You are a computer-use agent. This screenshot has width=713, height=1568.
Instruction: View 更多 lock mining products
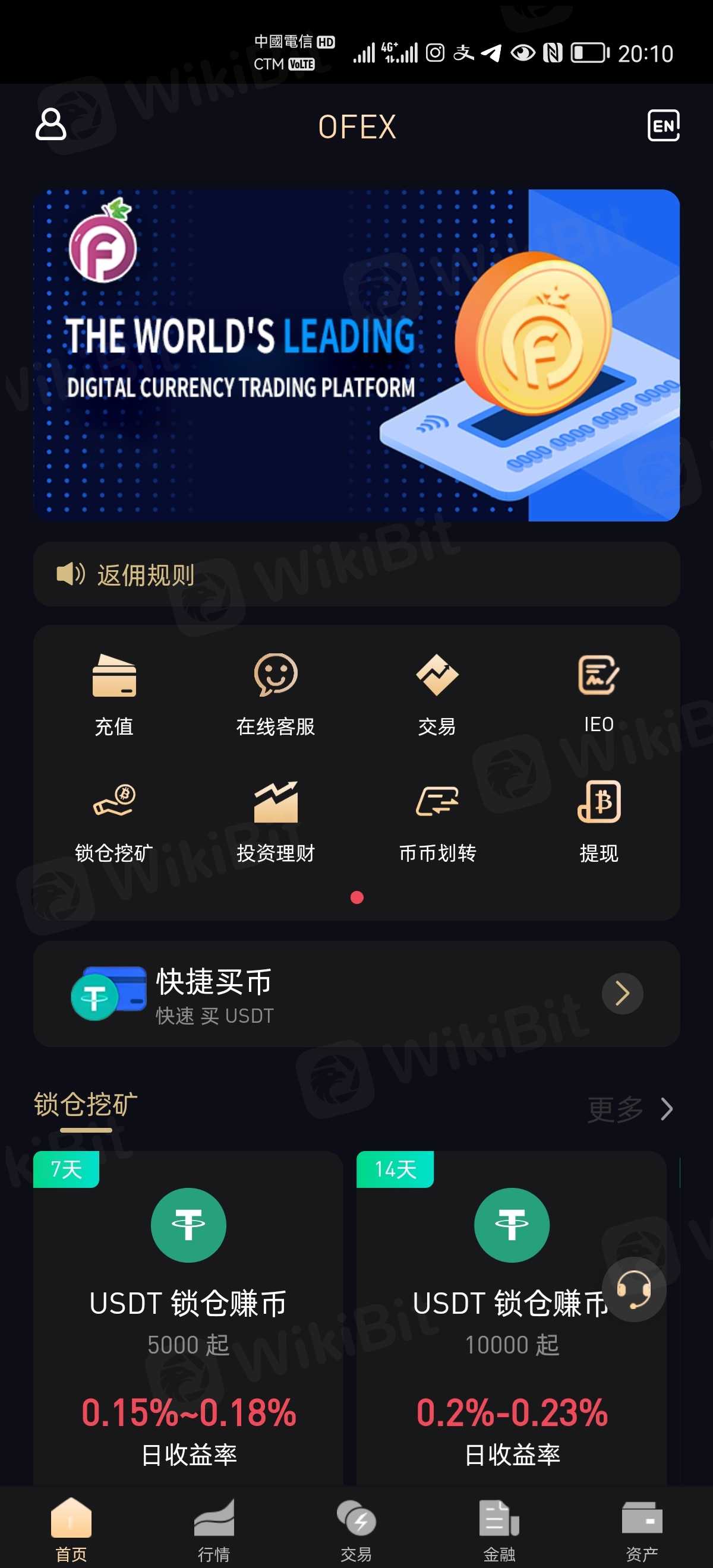tap(630, 1109)
